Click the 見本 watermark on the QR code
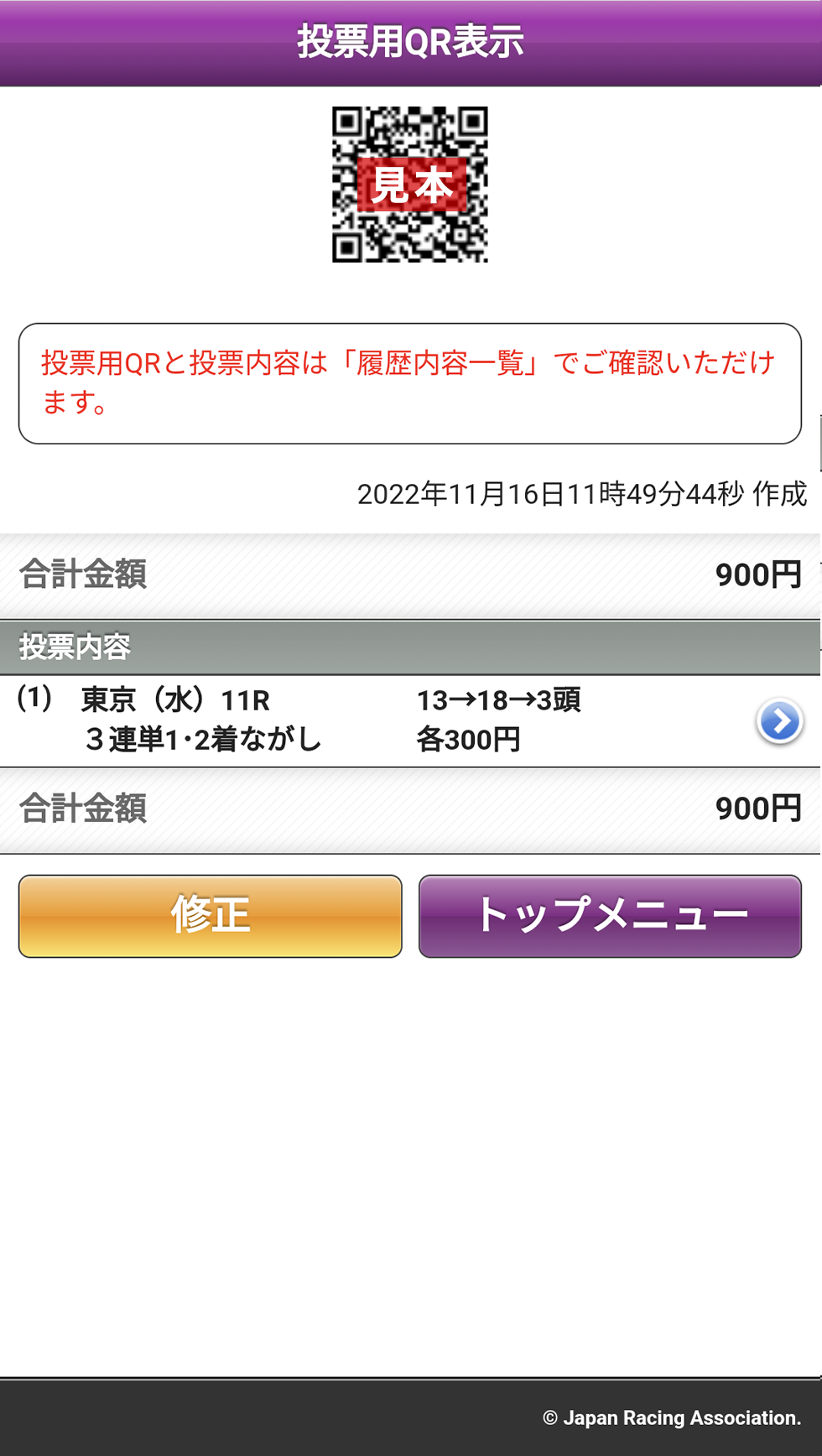 pos(410,184)
